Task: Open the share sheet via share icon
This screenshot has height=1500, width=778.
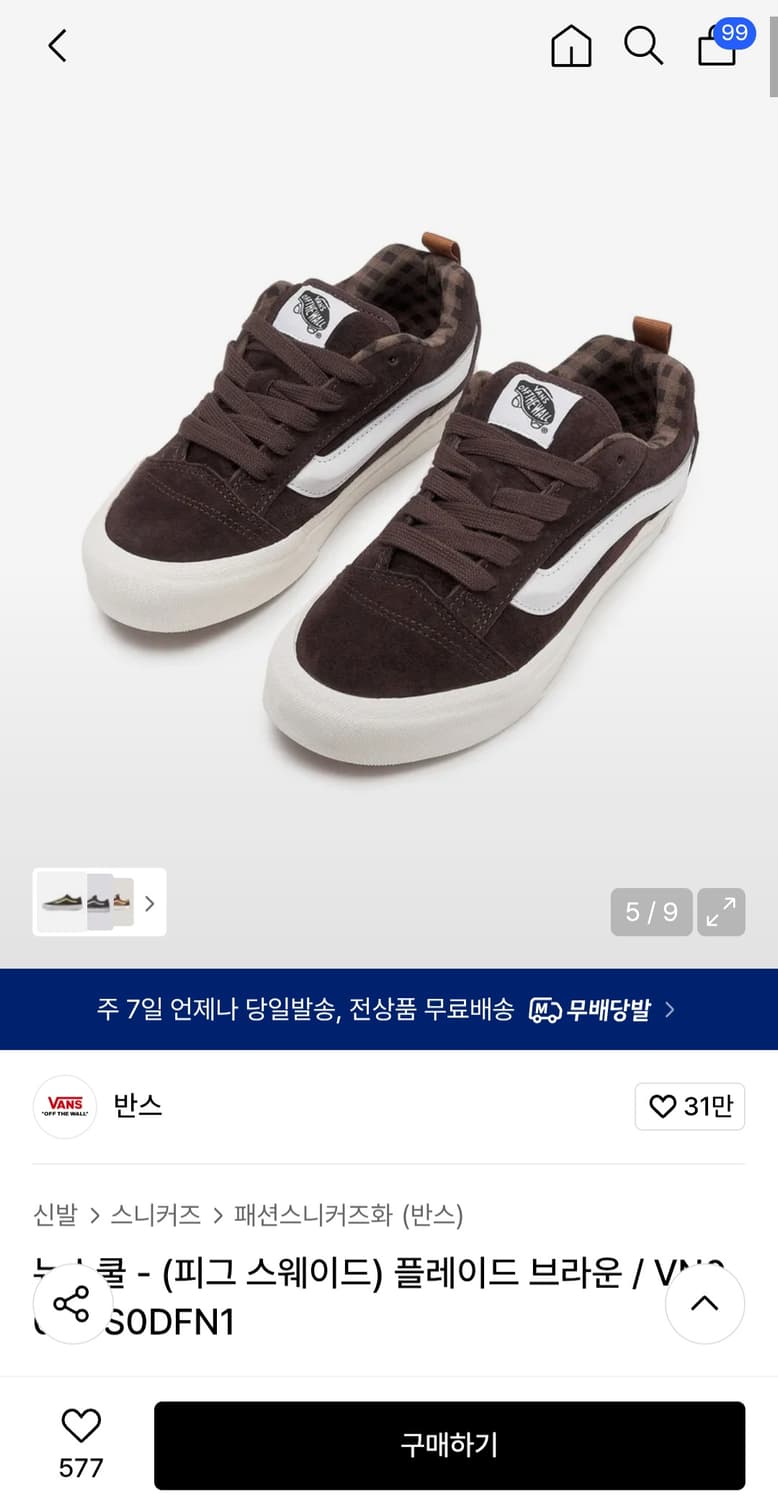Action: pyautogui.click(x=72, y=1305)
